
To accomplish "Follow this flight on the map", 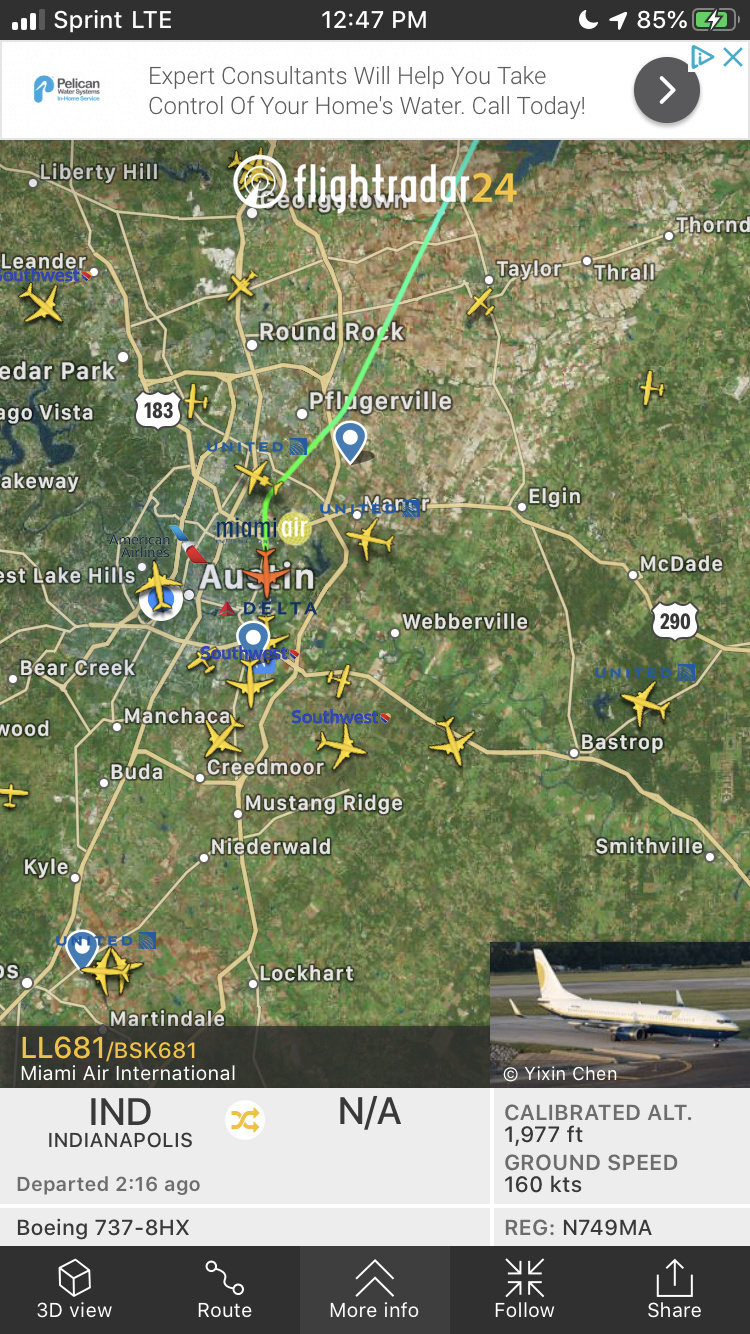I will (524, 1289).
